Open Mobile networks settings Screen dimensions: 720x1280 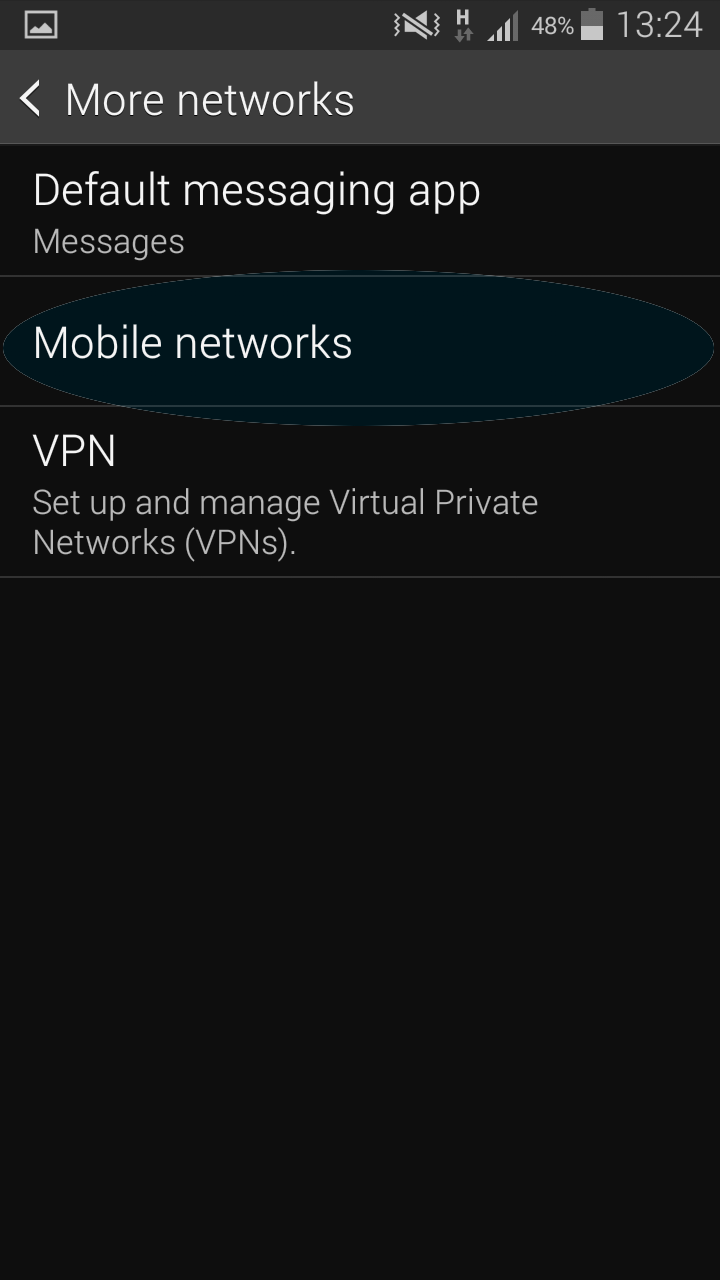pos(360,342)
